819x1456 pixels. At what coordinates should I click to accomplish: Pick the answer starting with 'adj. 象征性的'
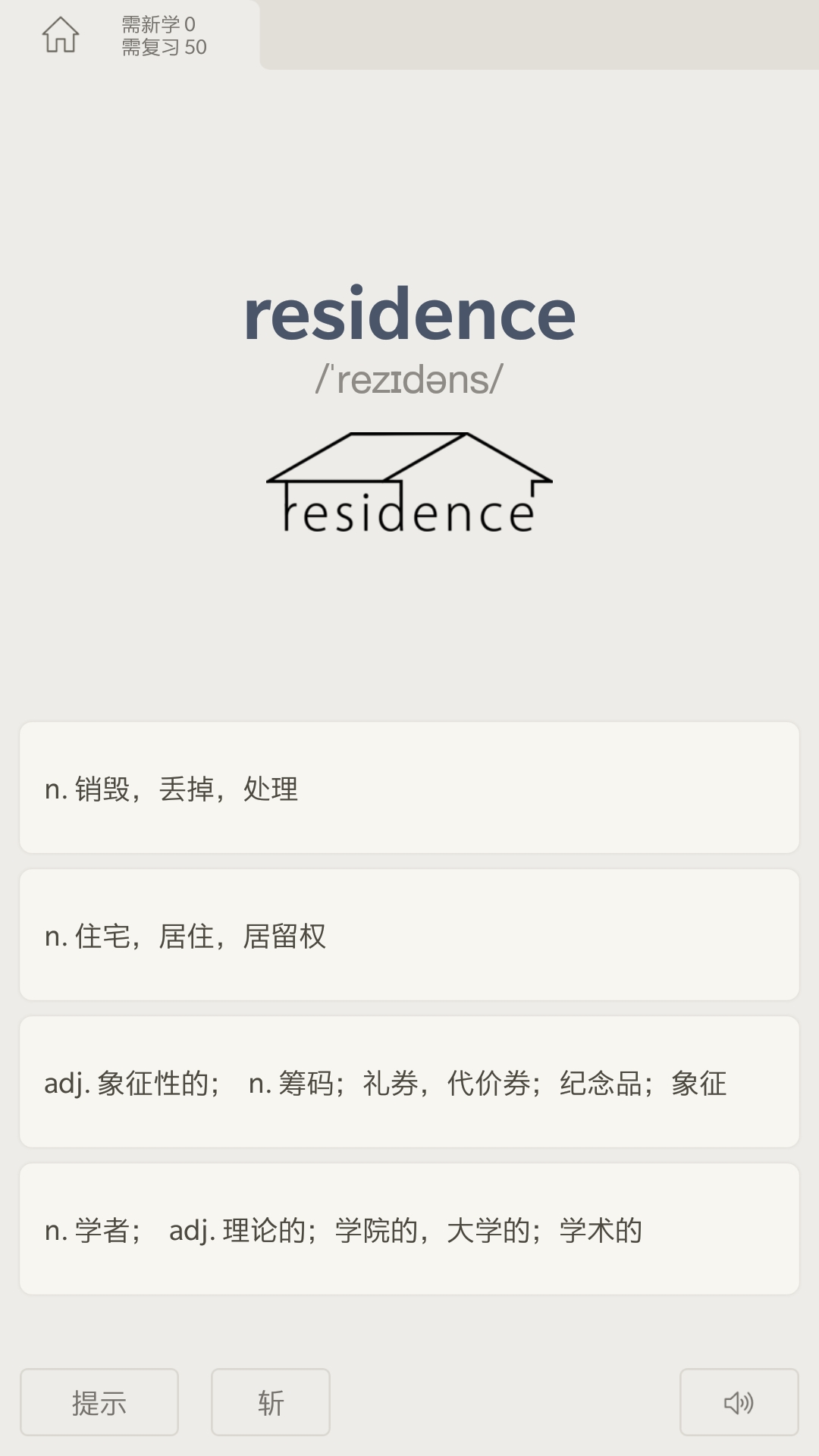pyautogui.click(x=409, y=1082)
